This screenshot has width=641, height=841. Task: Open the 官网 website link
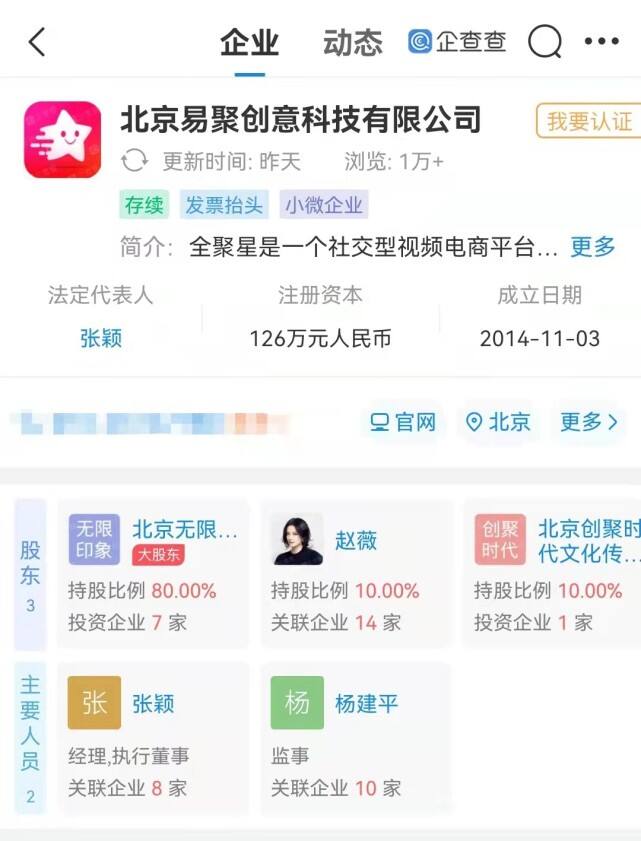[x=403, y=422]
